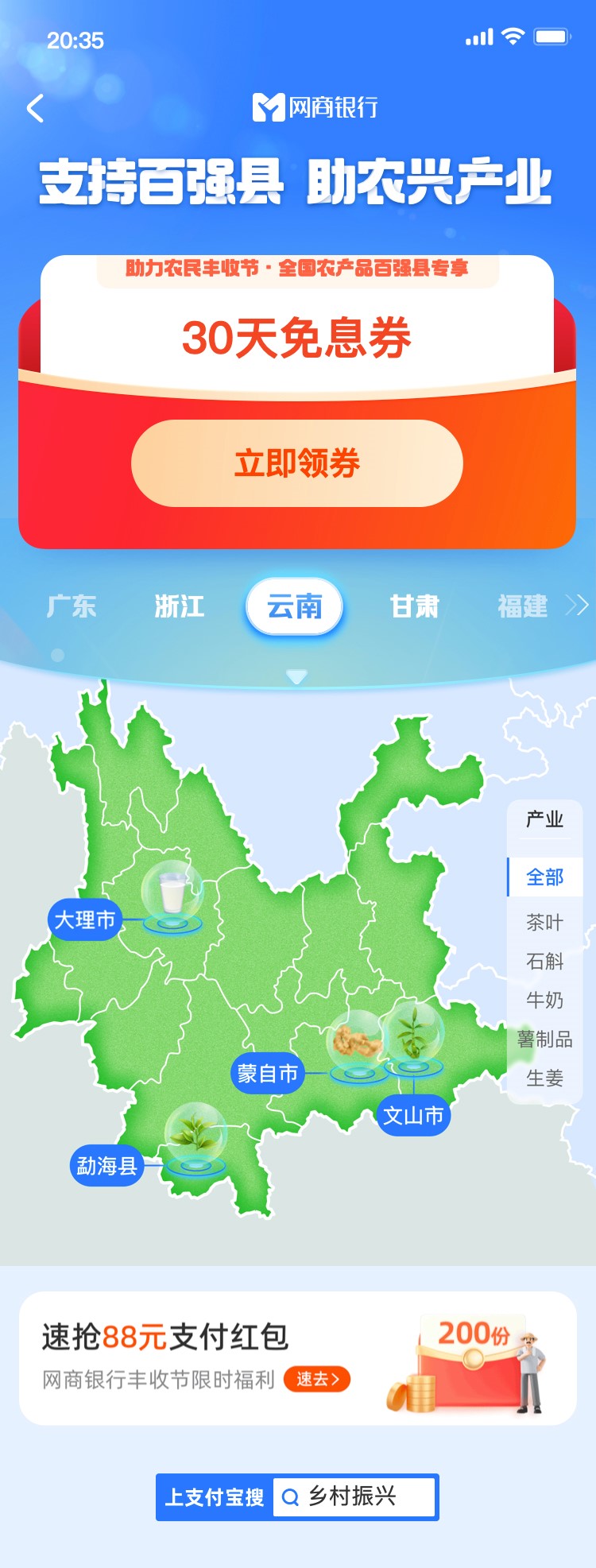Open the 大理市 map marker
The width and height of the screenshot is (596, 1568).
[x=85, y=920]
